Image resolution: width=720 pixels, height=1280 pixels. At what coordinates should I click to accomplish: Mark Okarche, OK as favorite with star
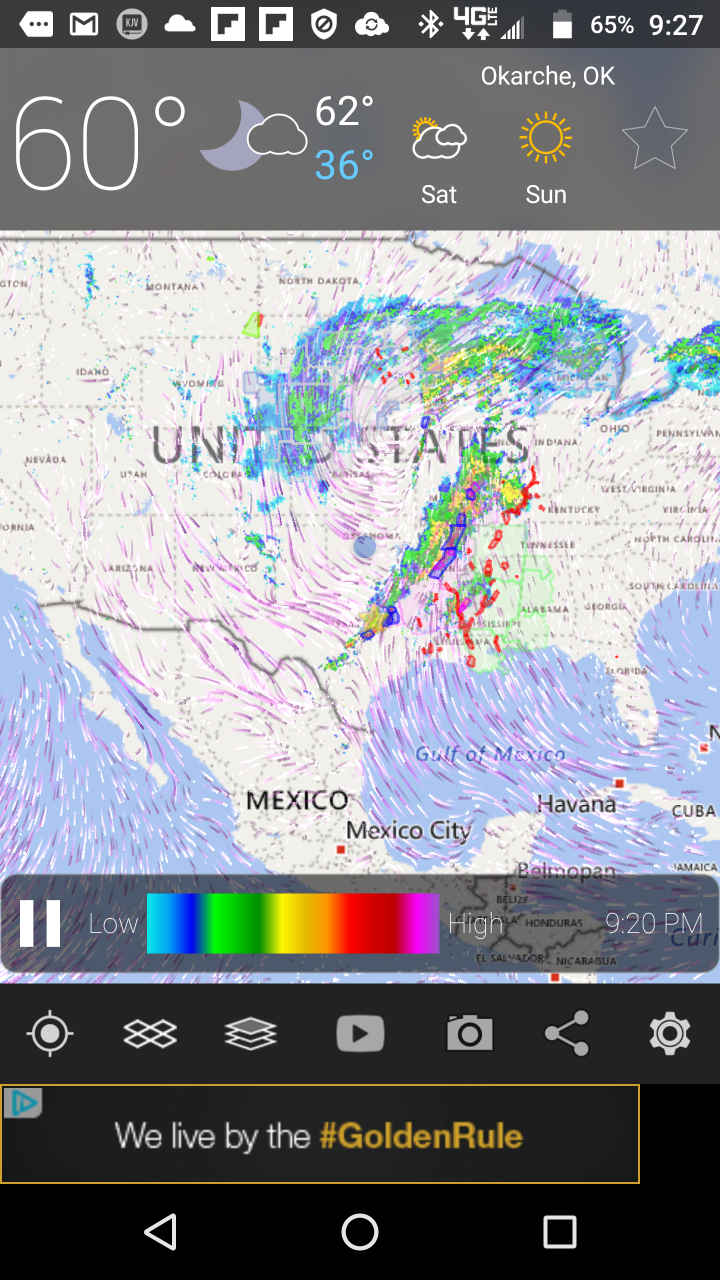pos(655,139)
